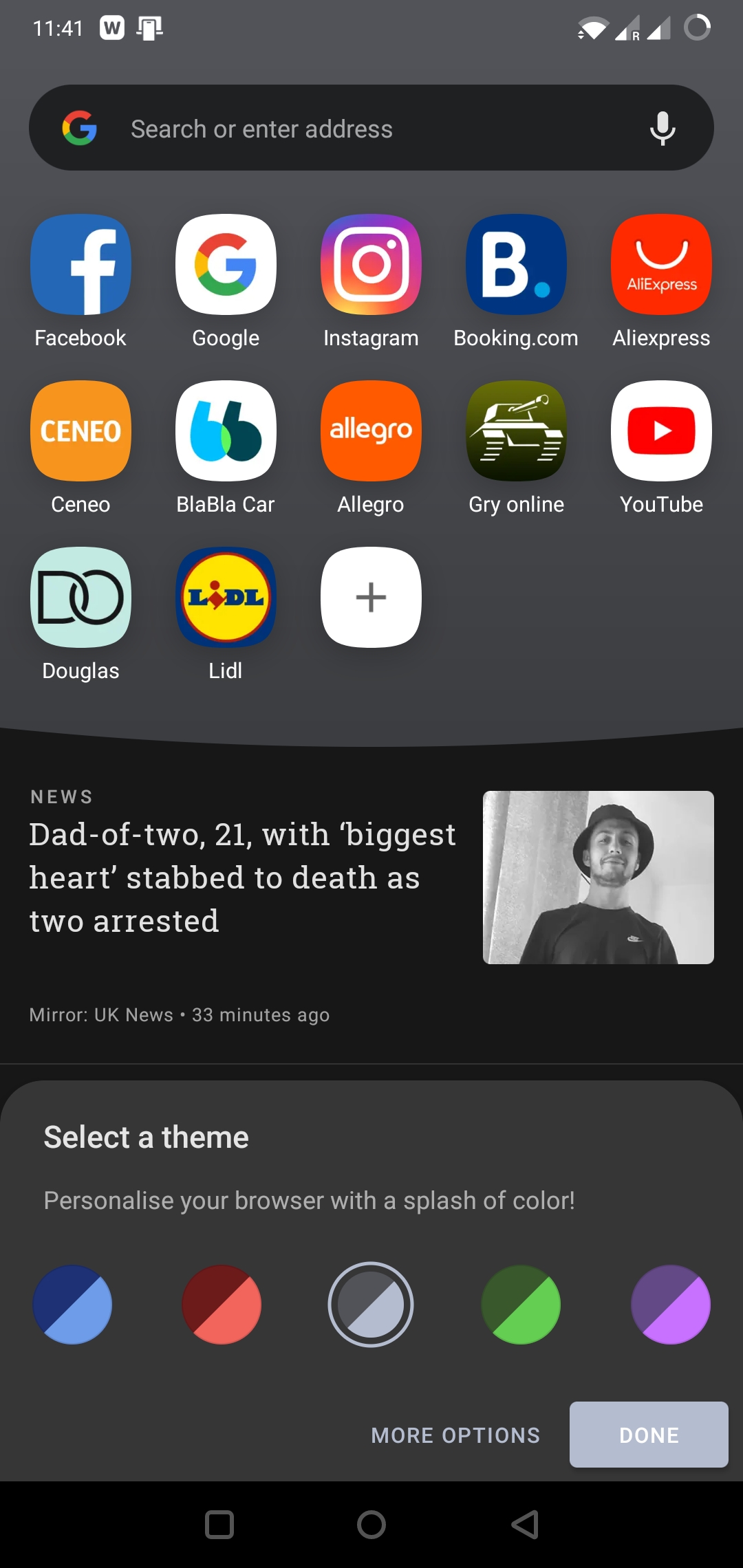Select the blue theme color
Screen dimensions: 743x1568
tap(72, 1305)
